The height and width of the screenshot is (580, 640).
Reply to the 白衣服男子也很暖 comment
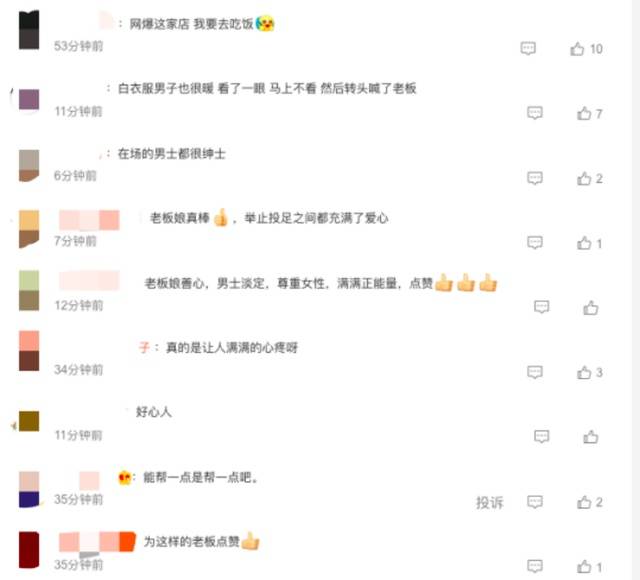(535, 113)
